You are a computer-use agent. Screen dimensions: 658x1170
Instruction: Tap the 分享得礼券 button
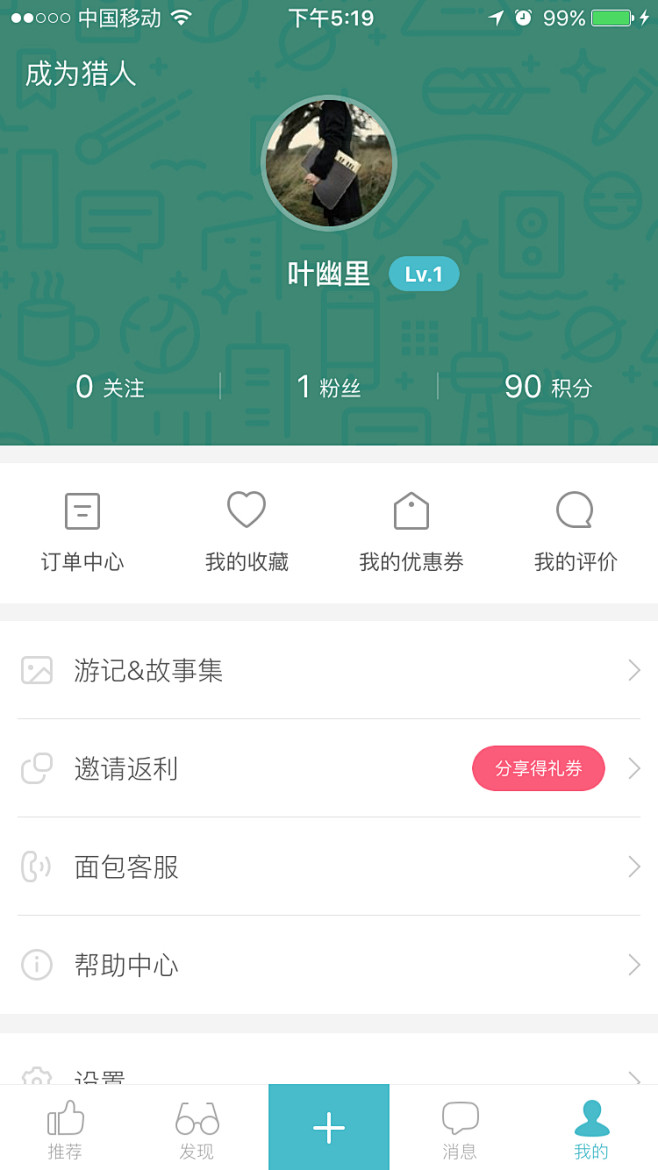538,768
